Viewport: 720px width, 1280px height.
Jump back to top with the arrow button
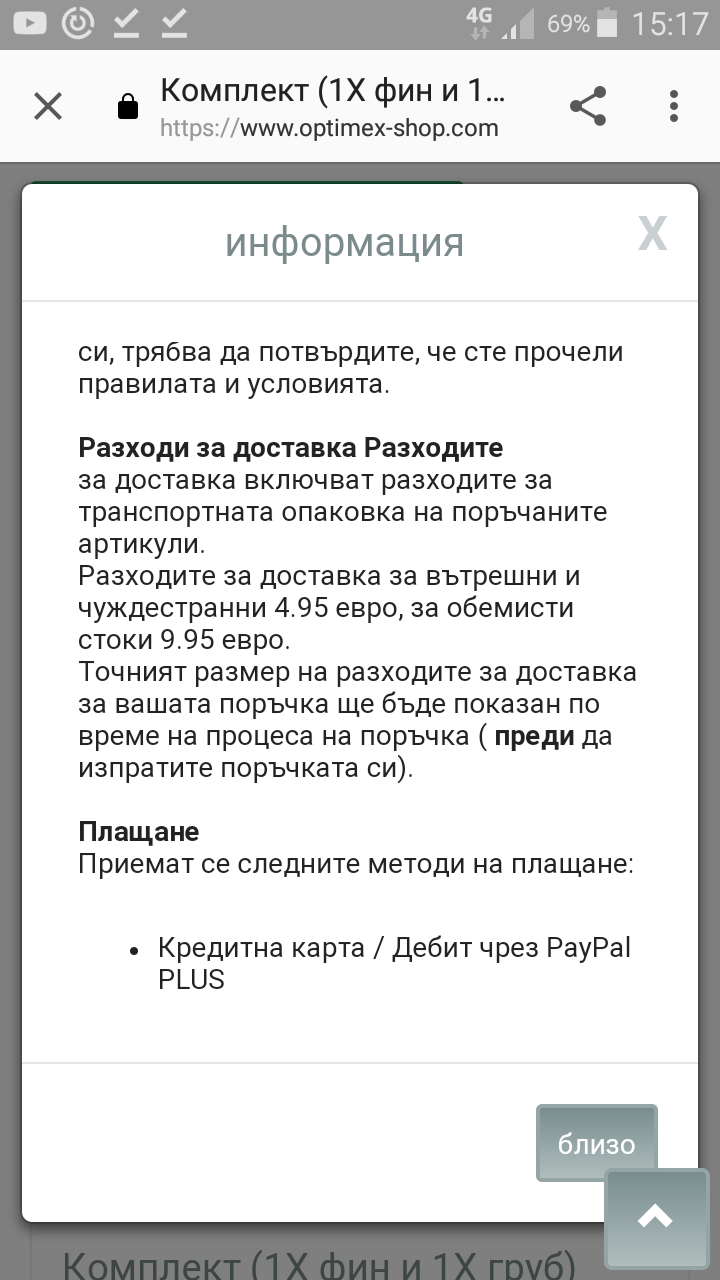click(x=655, y=1217)
